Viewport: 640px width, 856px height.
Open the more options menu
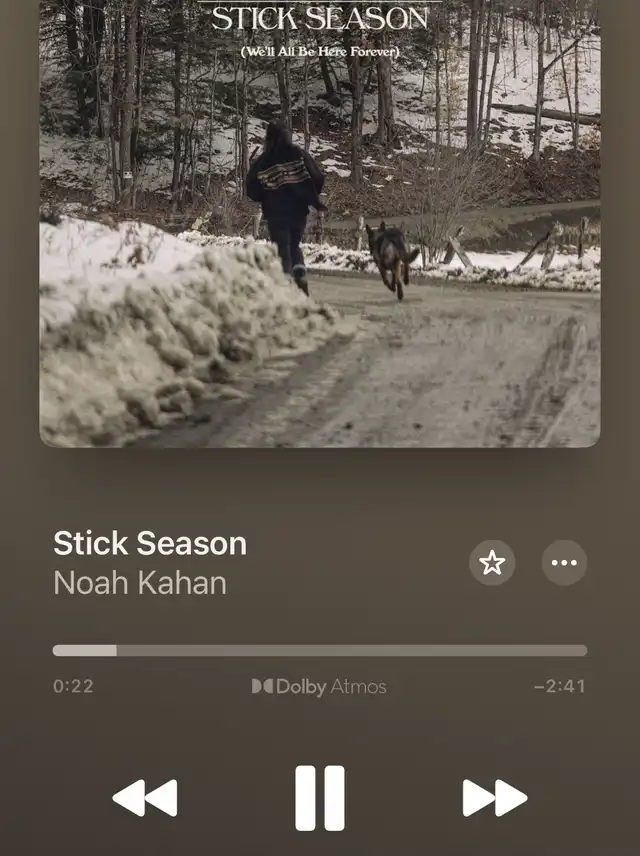[564, 563]
